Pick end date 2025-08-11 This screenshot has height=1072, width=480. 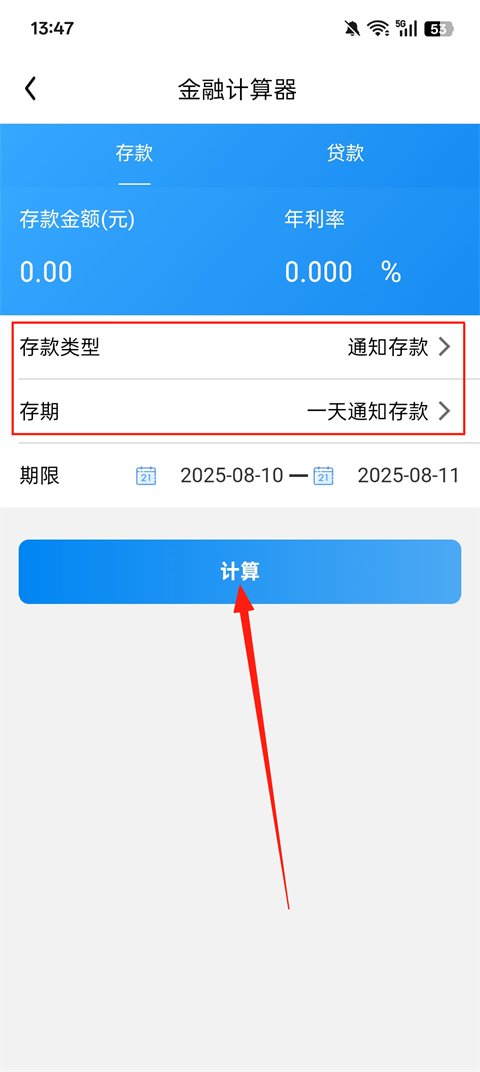pyautogui.click(x=408, y=476)
